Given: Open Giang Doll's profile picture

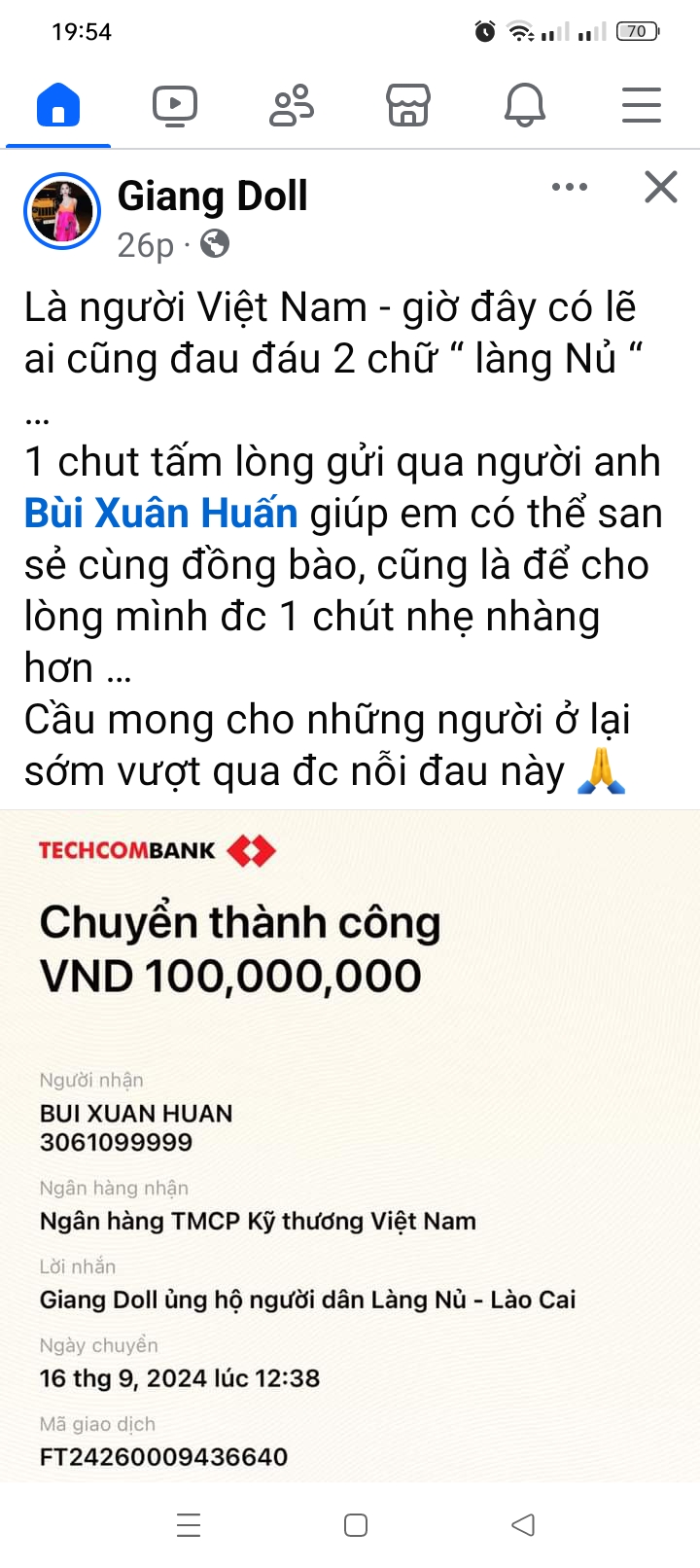Looking at the screenshot, I should click(62, 211).
